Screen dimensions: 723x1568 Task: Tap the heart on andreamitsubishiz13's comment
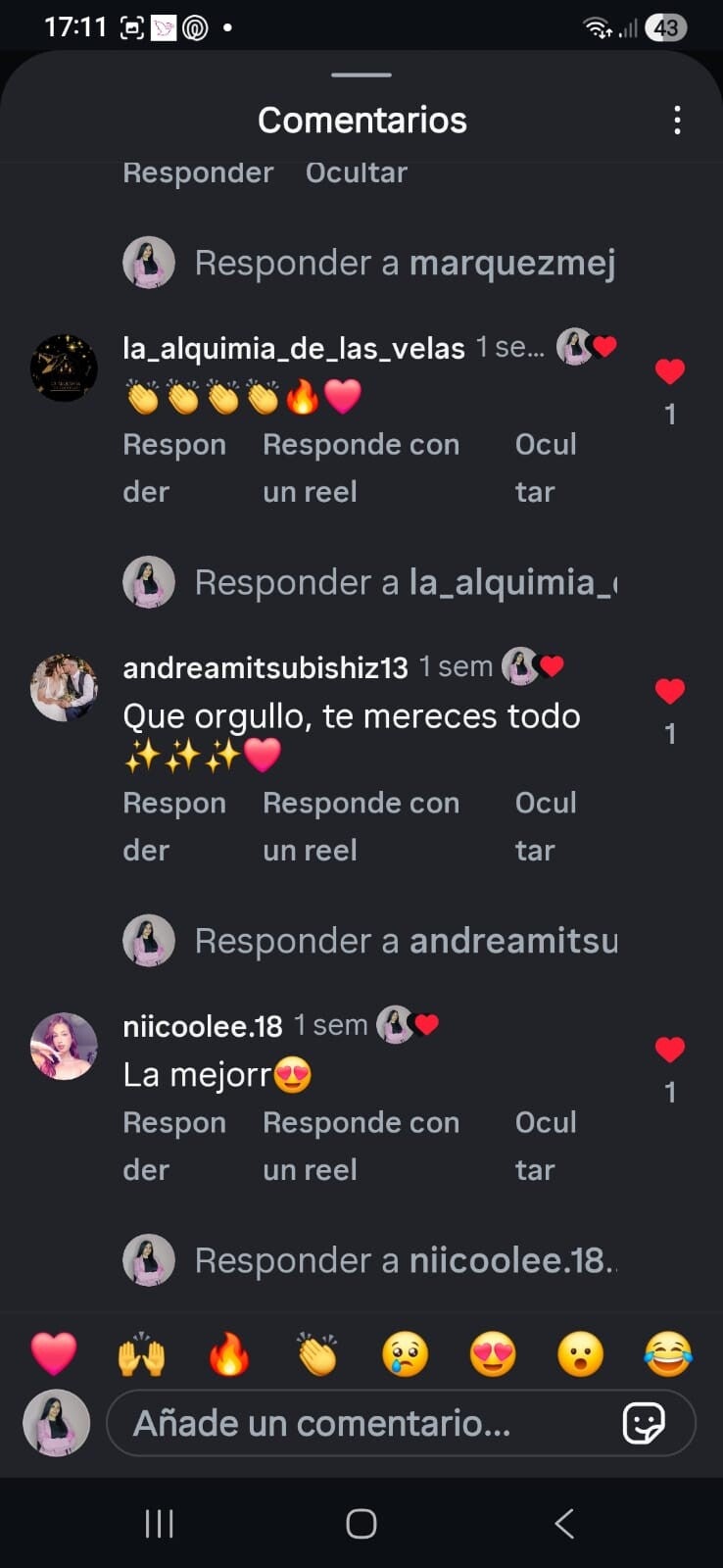click(x=670, y=692)
